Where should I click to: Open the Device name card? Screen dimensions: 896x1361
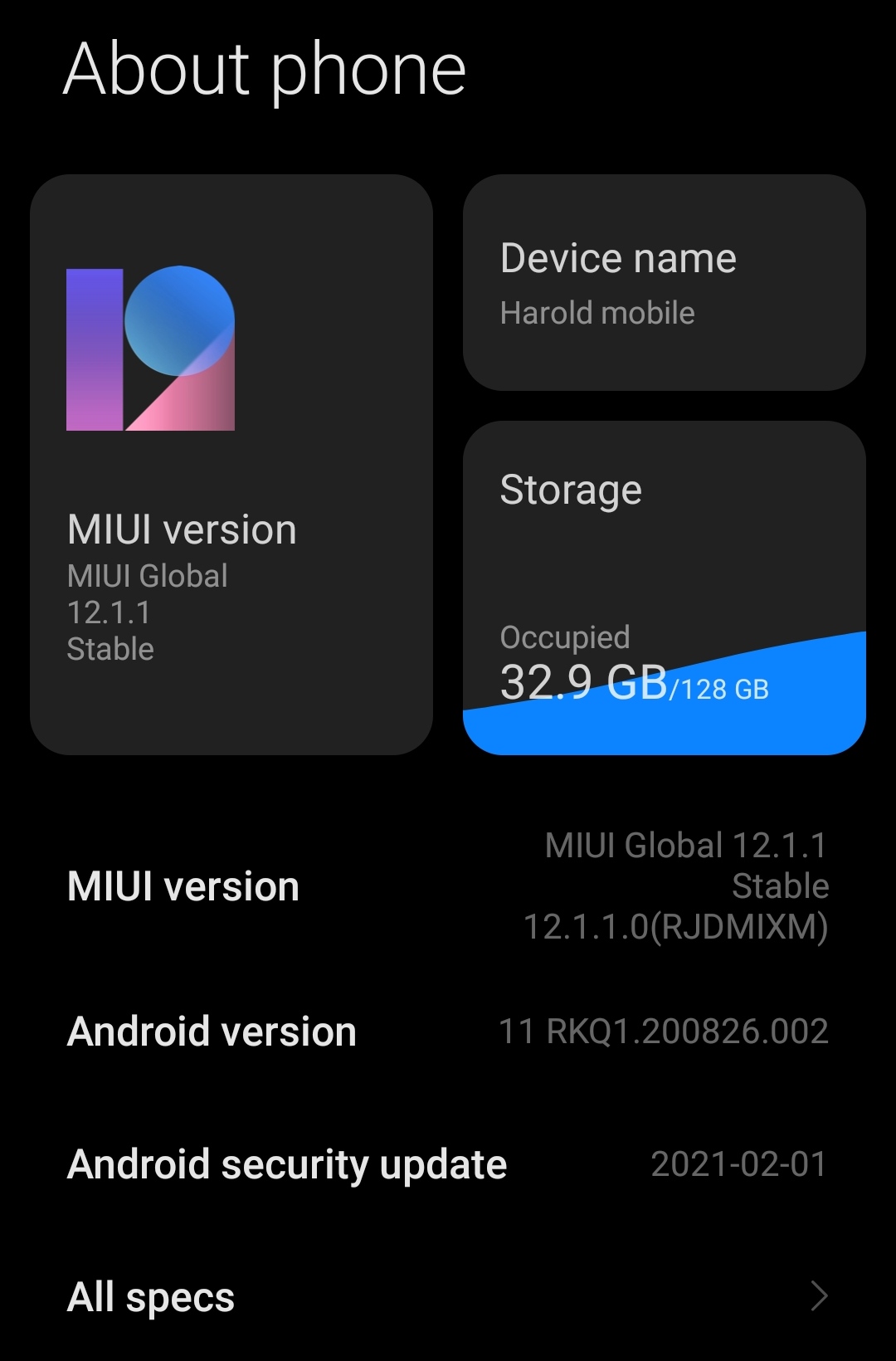click(x=664, y=282)
